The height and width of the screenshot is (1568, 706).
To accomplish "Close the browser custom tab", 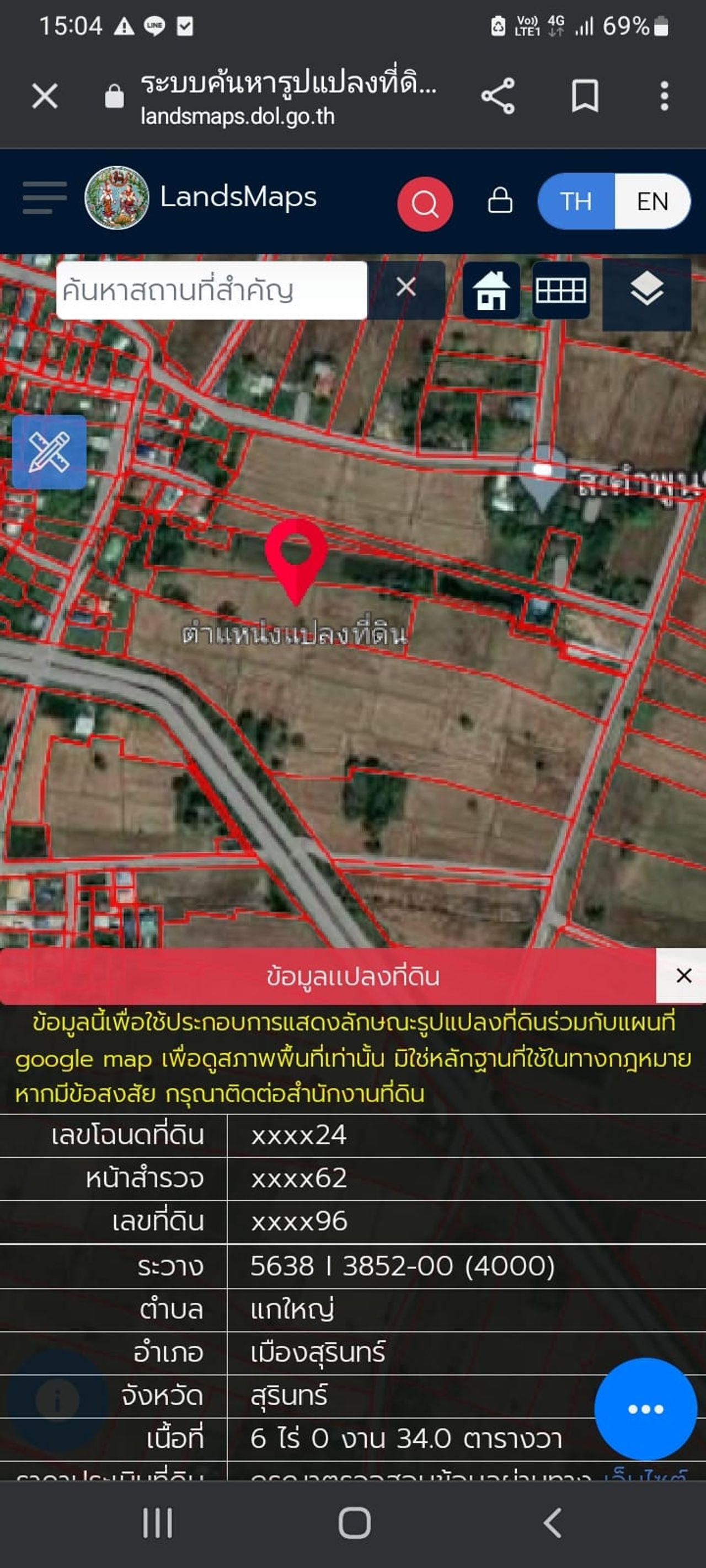I will point(45,96).
